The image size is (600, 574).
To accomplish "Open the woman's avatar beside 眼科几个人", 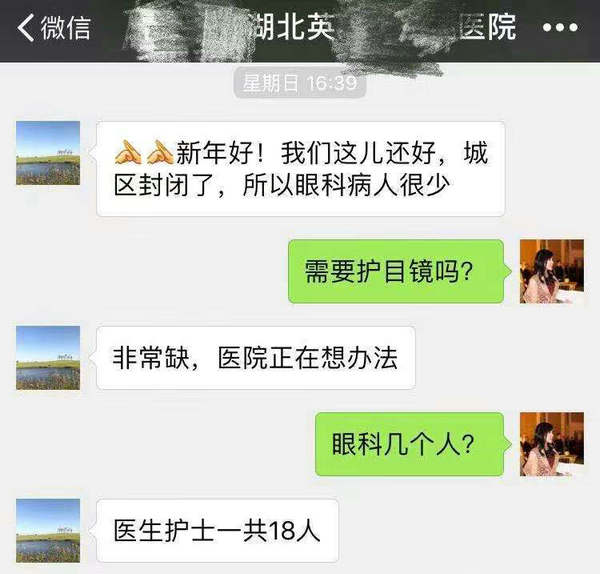I will pos(551,443).
